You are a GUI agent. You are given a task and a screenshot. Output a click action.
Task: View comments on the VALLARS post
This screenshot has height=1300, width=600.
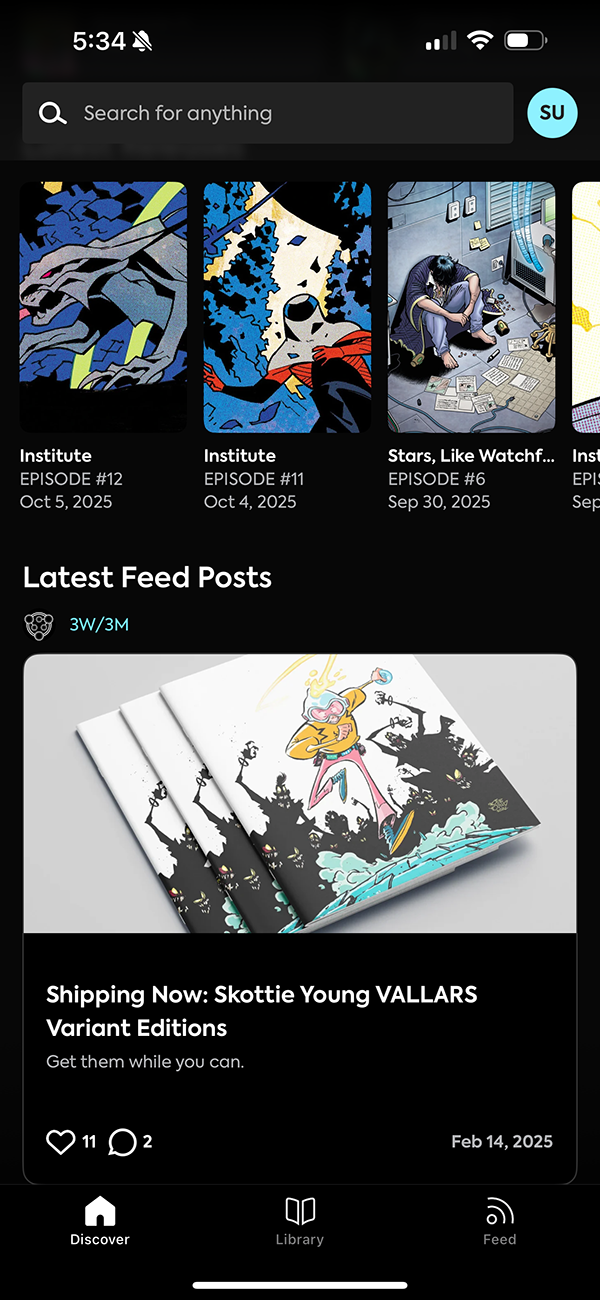122,1142
